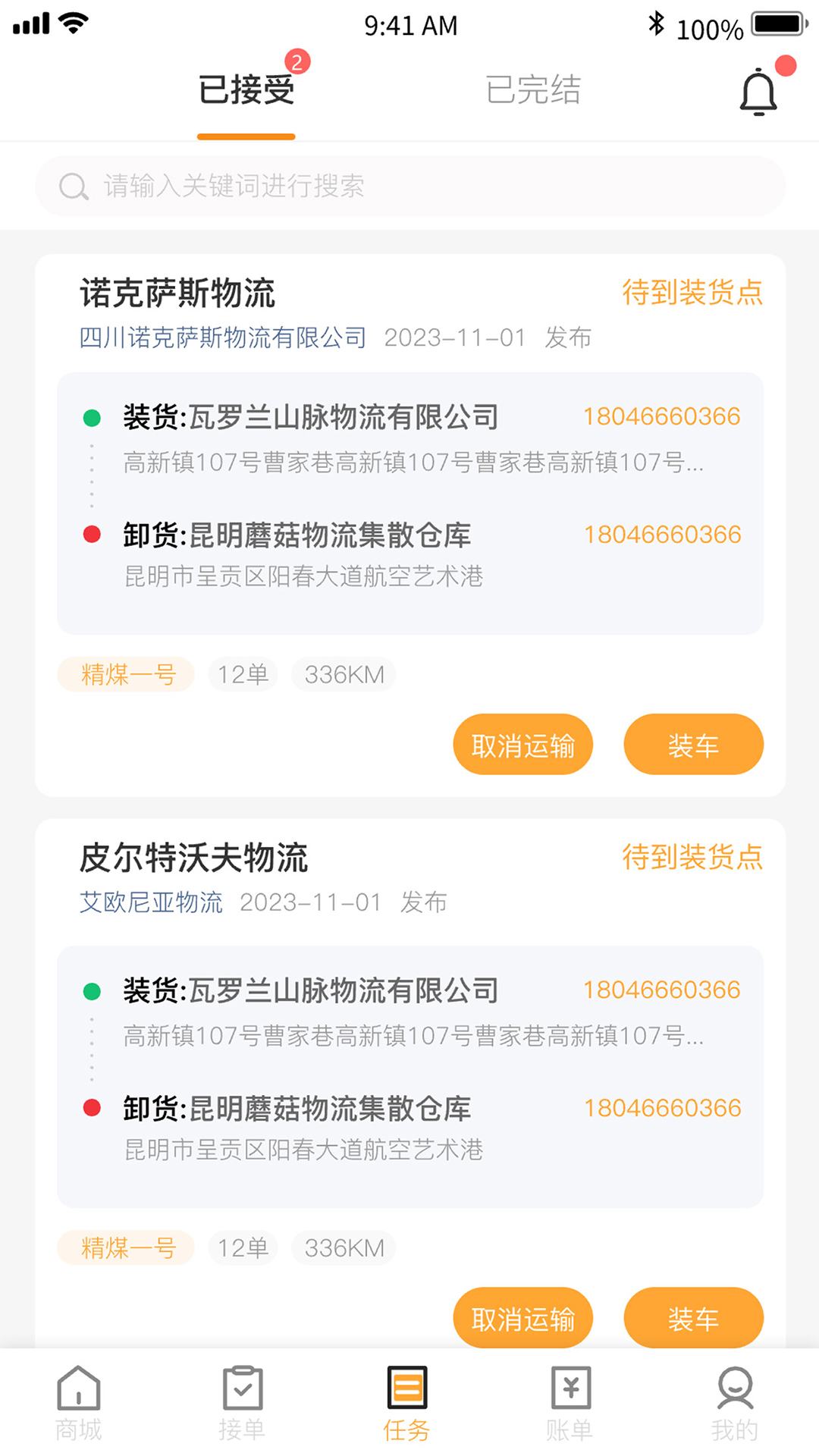Open shipper link 四川诺克萨斯物流有限公司
This screenshot has width=819, height=1456.
point(223,338)
